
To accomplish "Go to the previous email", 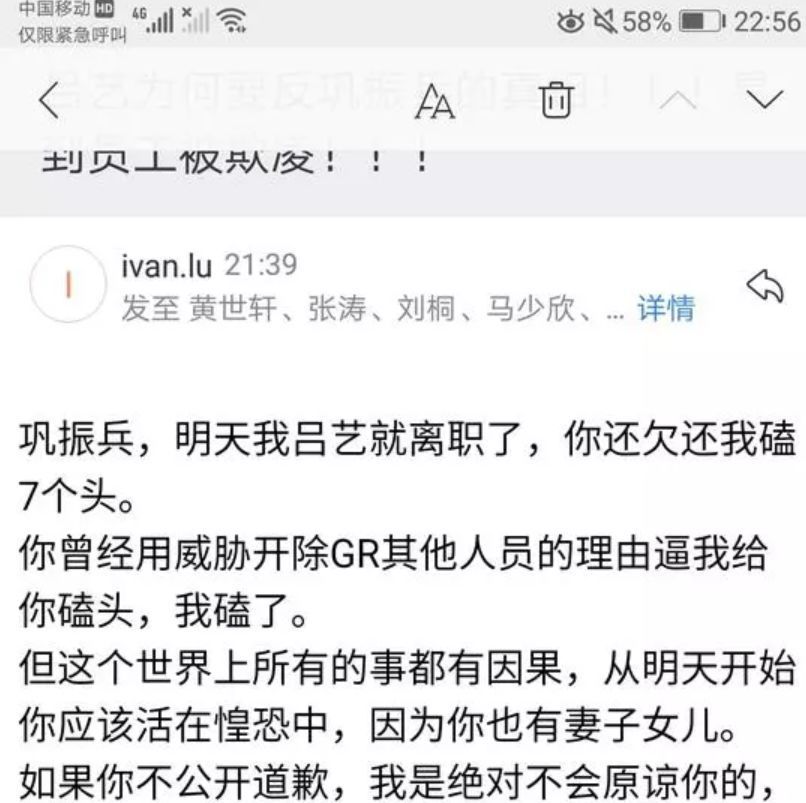I will pos(676,100).
